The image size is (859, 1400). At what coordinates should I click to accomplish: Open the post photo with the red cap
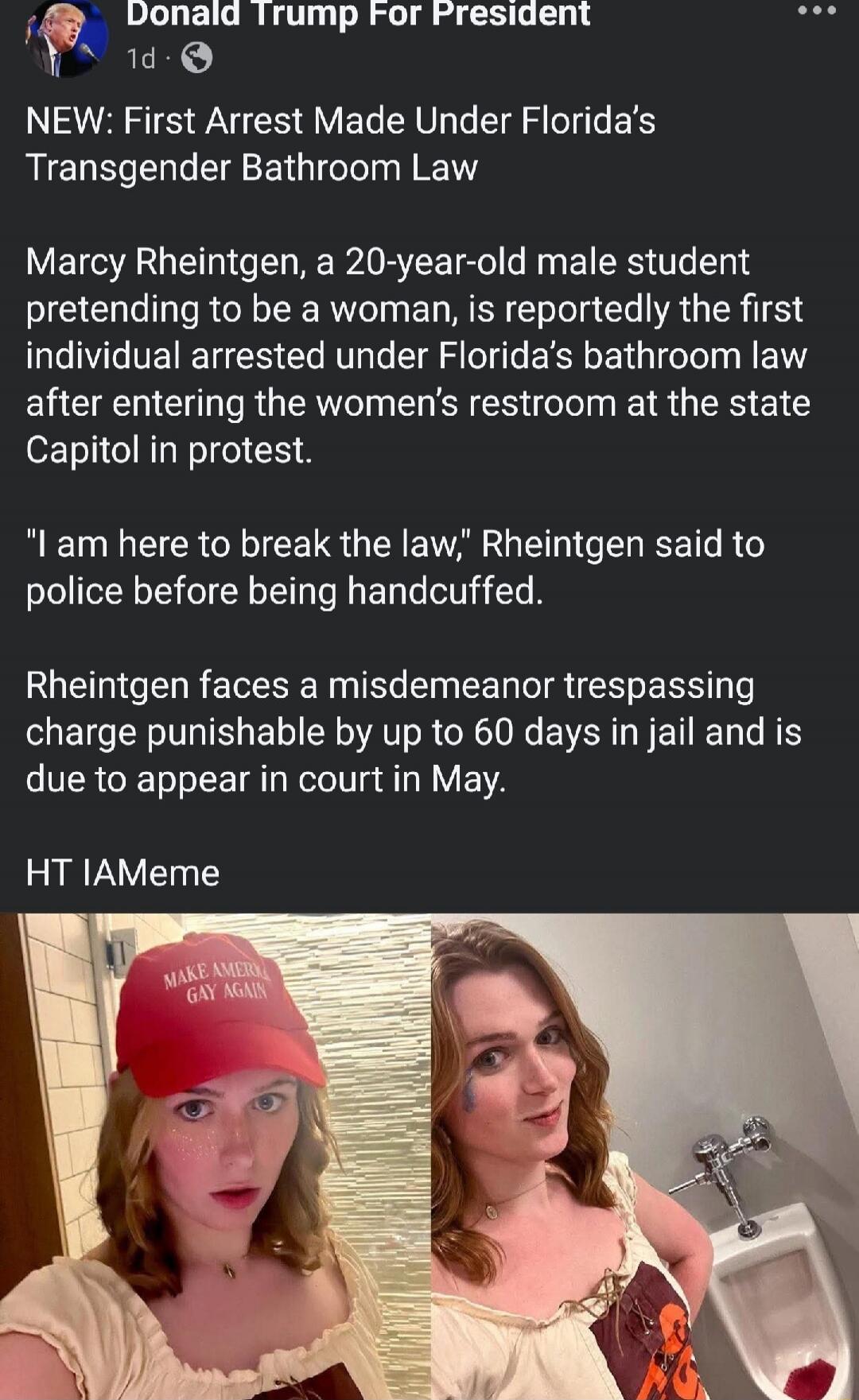tap(215, 1156)
